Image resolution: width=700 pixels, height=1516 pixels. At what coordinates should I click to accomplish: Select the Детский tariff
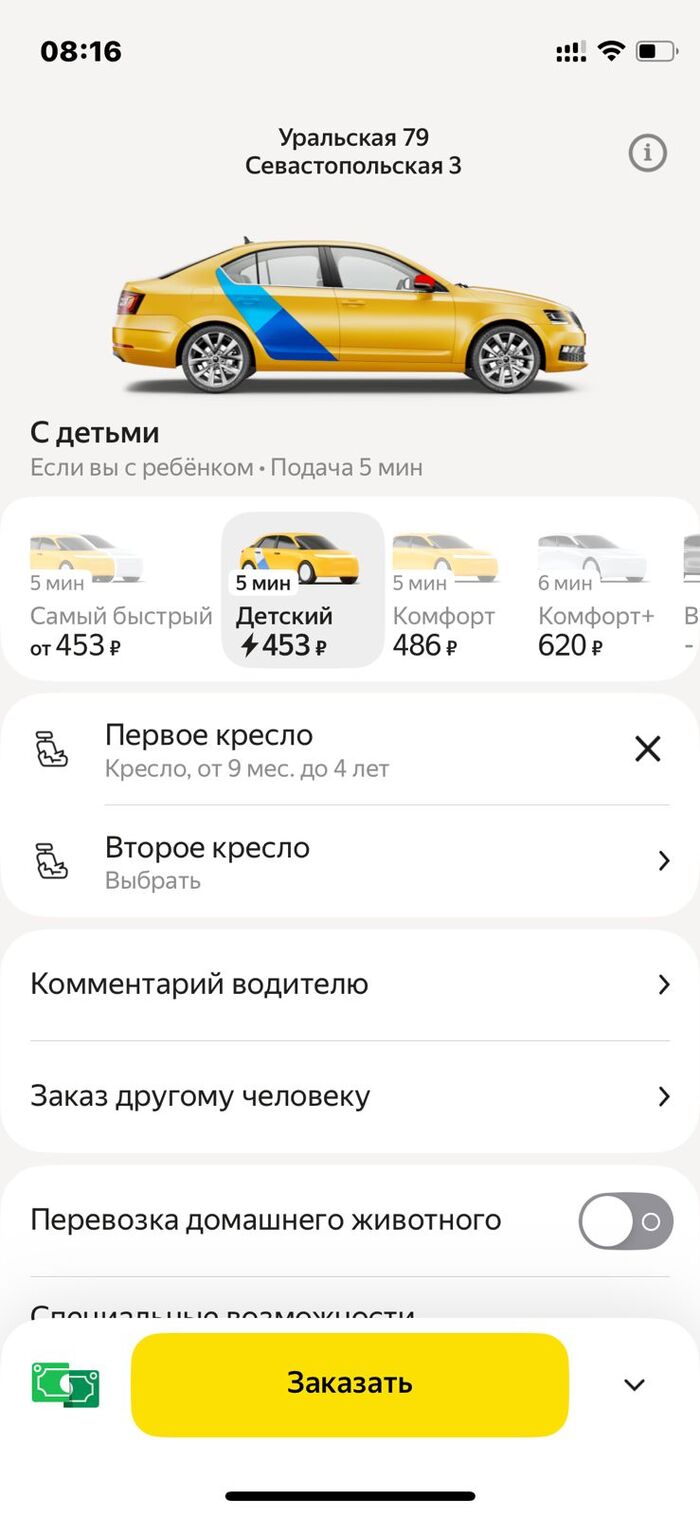click(302, 590)
